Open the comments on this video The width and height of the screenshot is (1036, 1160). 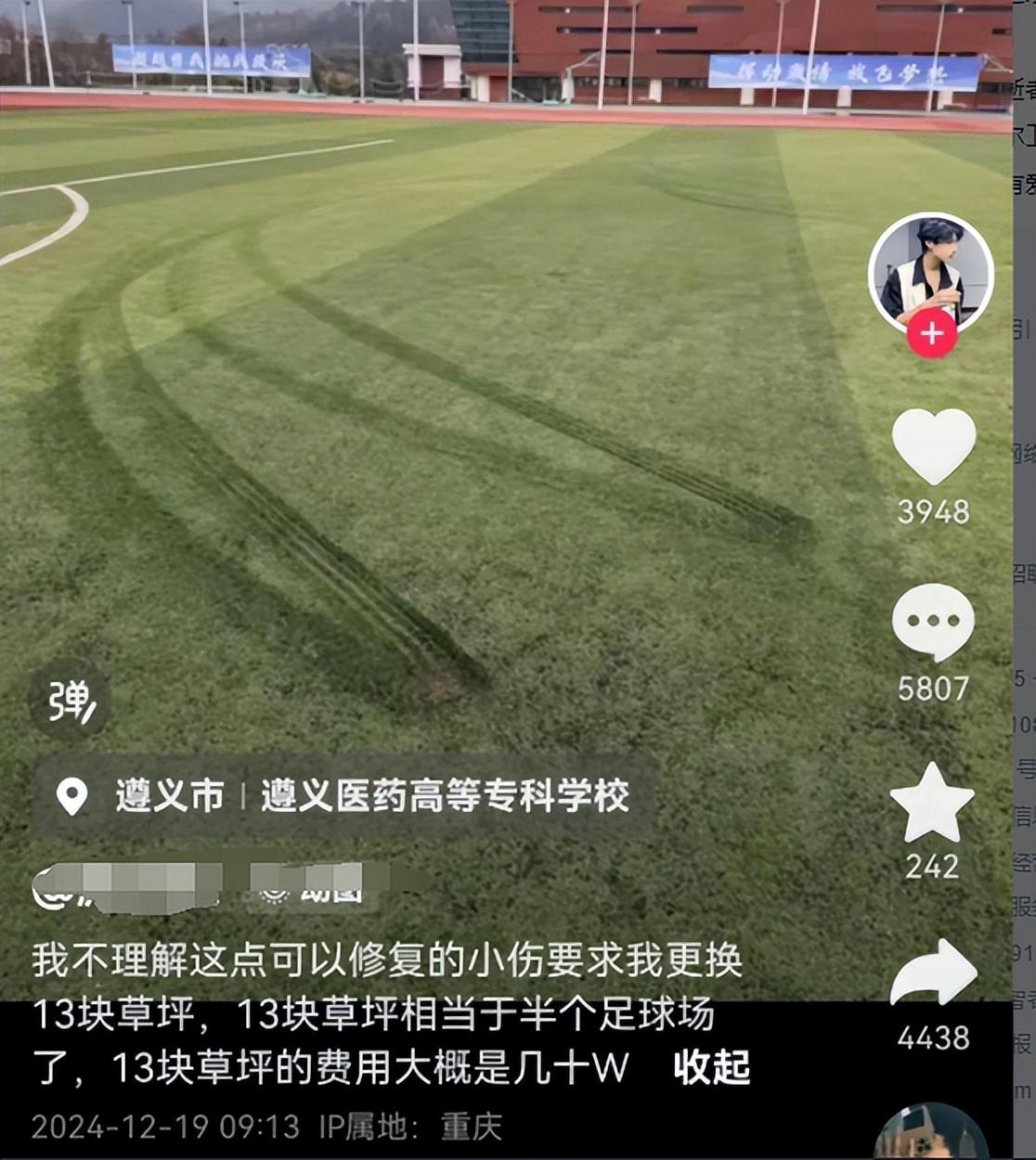pyautogui.click(x=933, y=623)
